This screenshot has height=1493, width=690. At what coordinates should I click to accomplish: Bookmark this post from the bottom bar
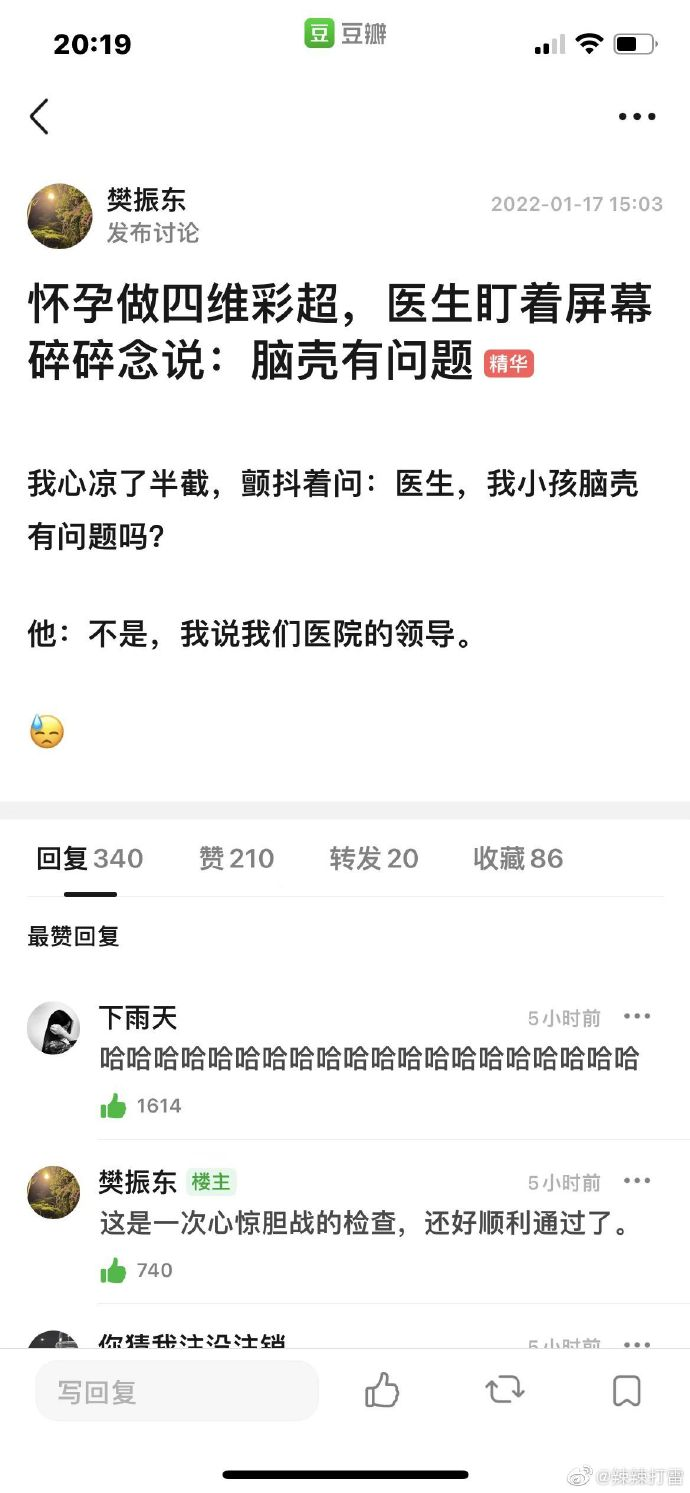click(627, 1390)
